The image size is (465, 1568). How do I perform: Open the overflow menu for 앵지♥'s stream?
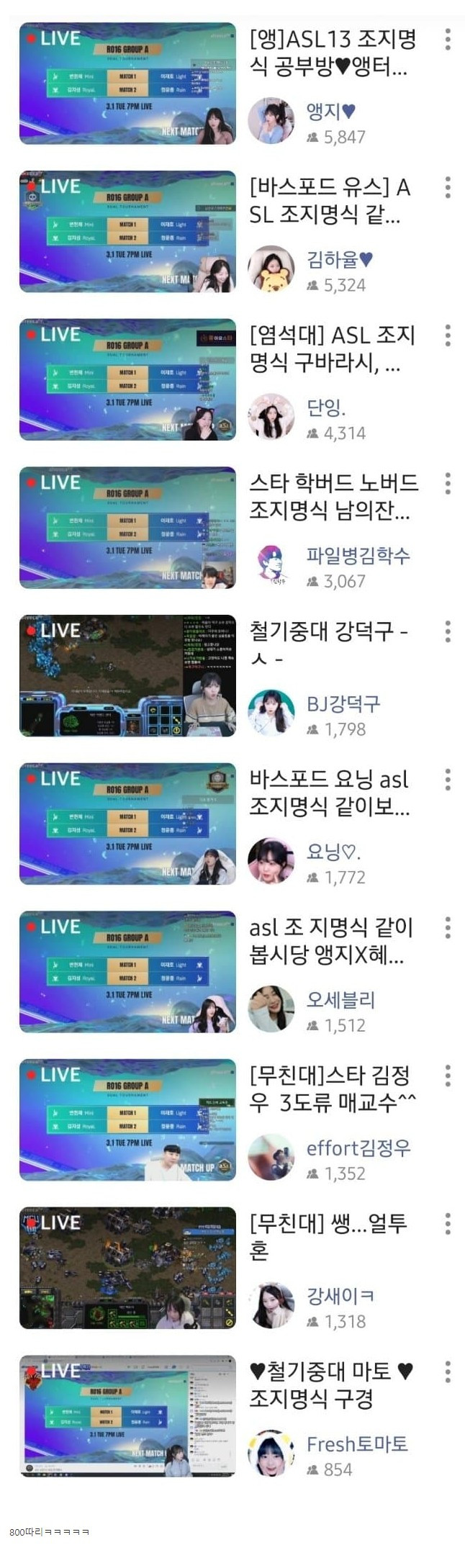coord(448,40)
